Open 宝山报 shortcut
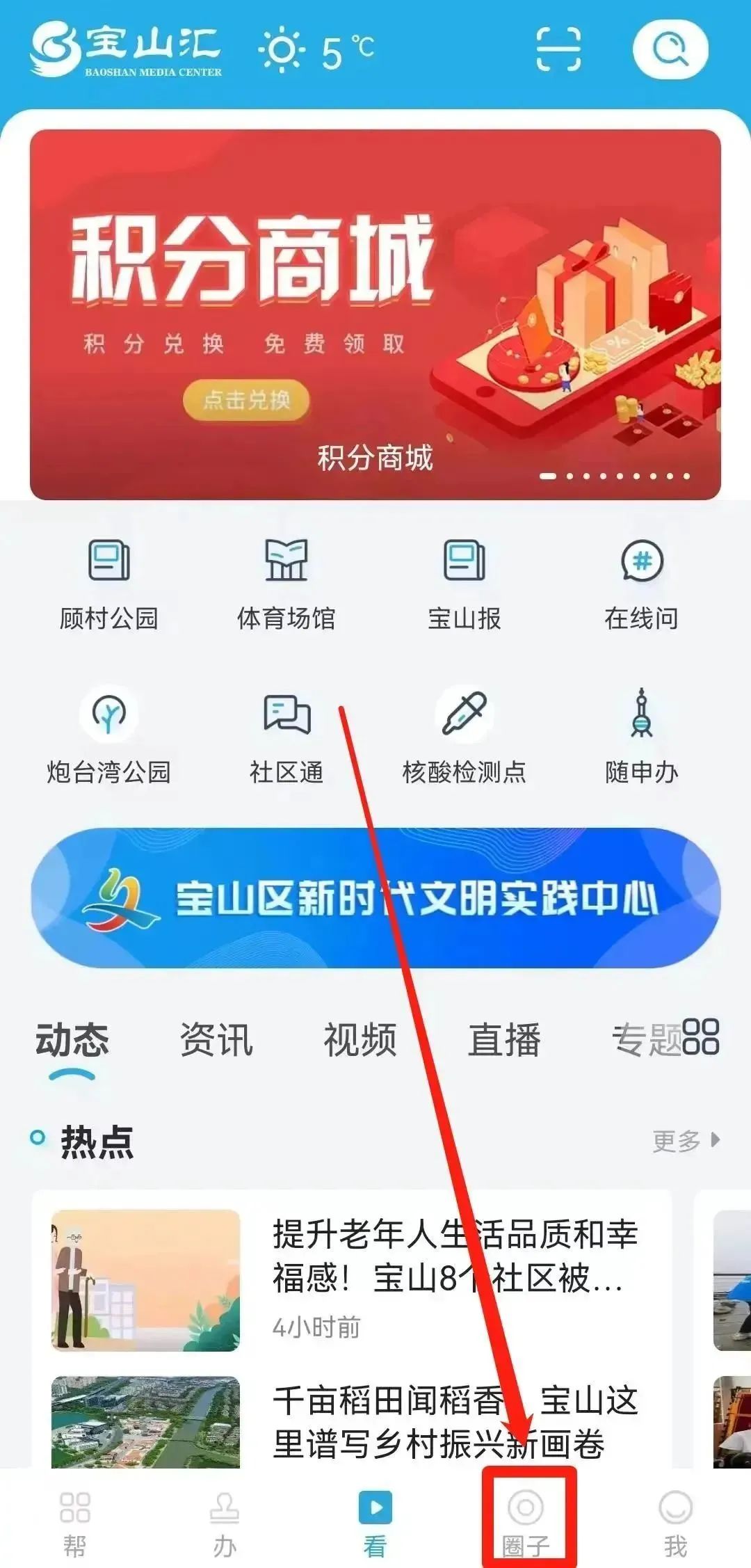The image size is (751, 1568). coord(464,584)
